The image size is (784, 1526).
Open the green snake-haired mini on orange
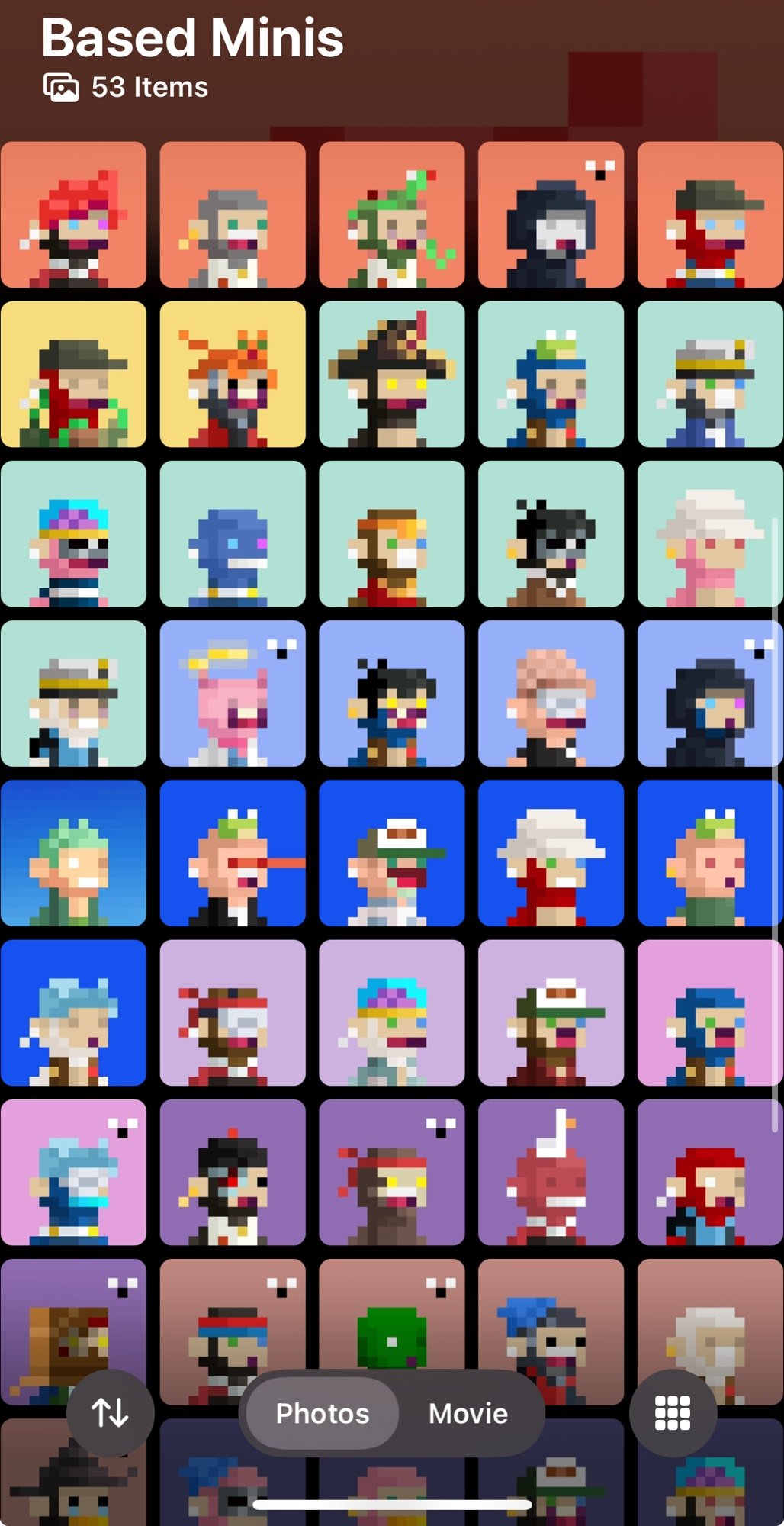[391, 214]
